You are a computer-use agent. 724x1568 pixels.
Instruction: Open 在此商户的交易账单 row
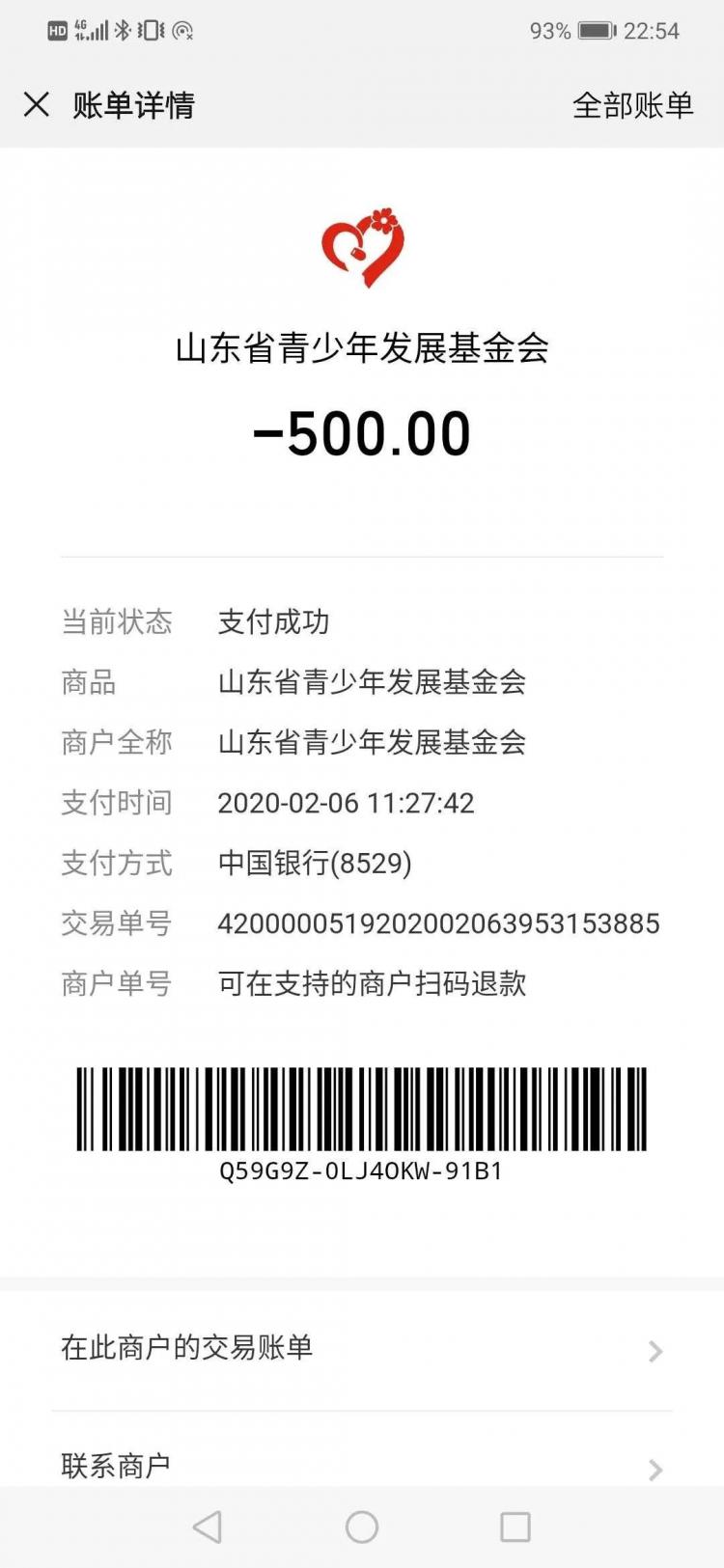tap(362, 1348)
